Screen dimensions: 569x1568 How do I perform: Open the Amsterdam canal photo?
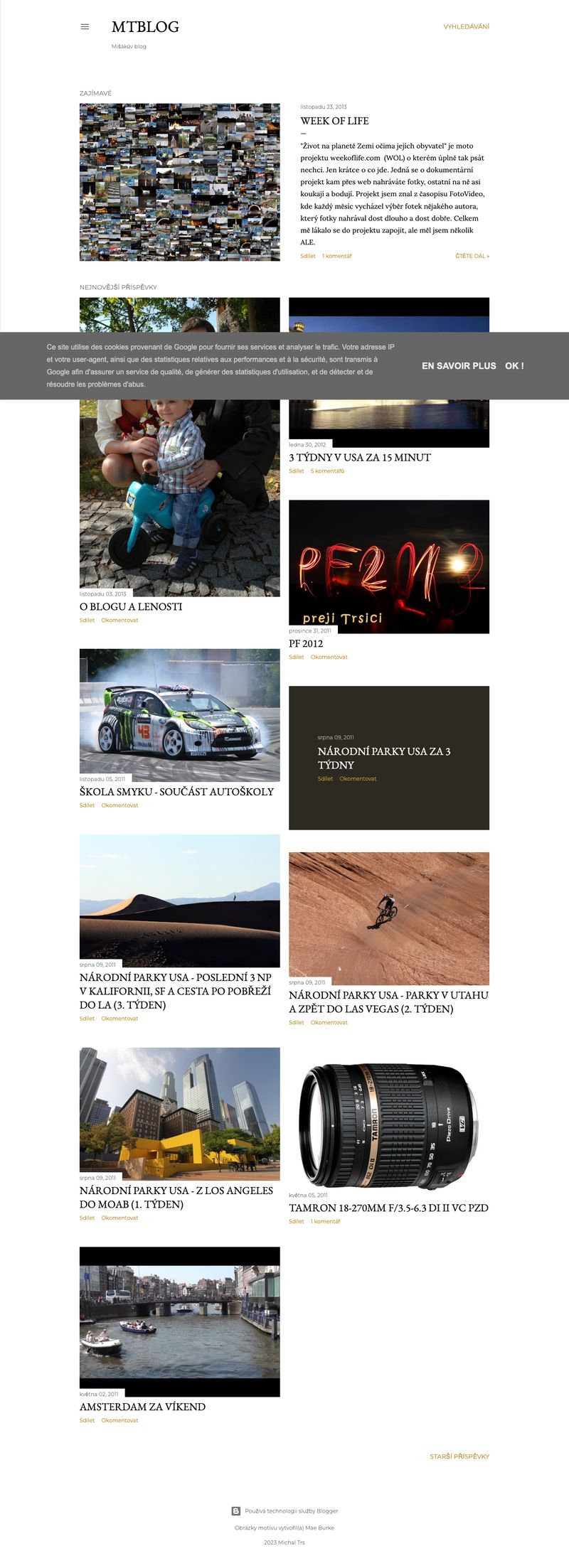tap(179, 1322)
